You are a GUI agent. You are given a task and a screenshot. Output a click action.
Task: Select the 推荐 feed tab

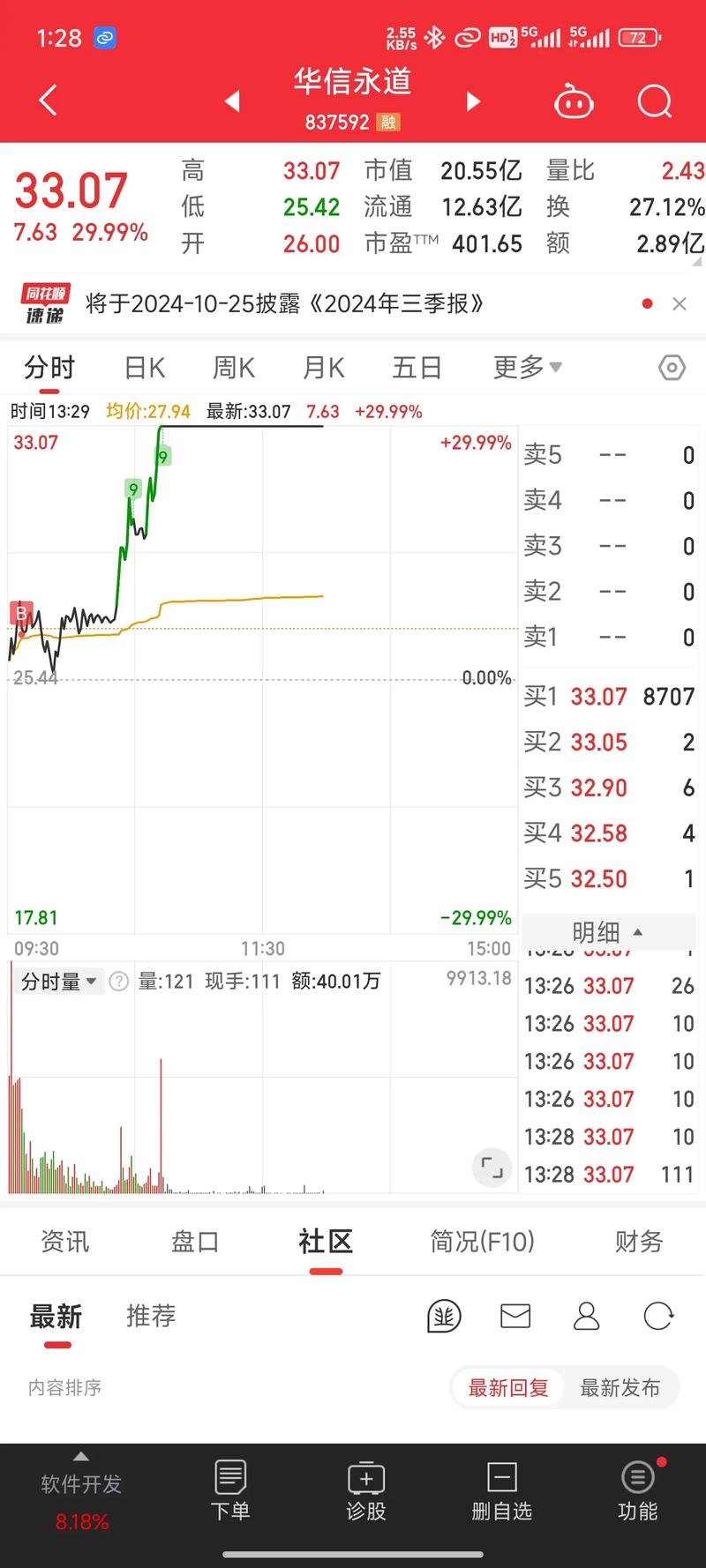tap(150, 1316)
